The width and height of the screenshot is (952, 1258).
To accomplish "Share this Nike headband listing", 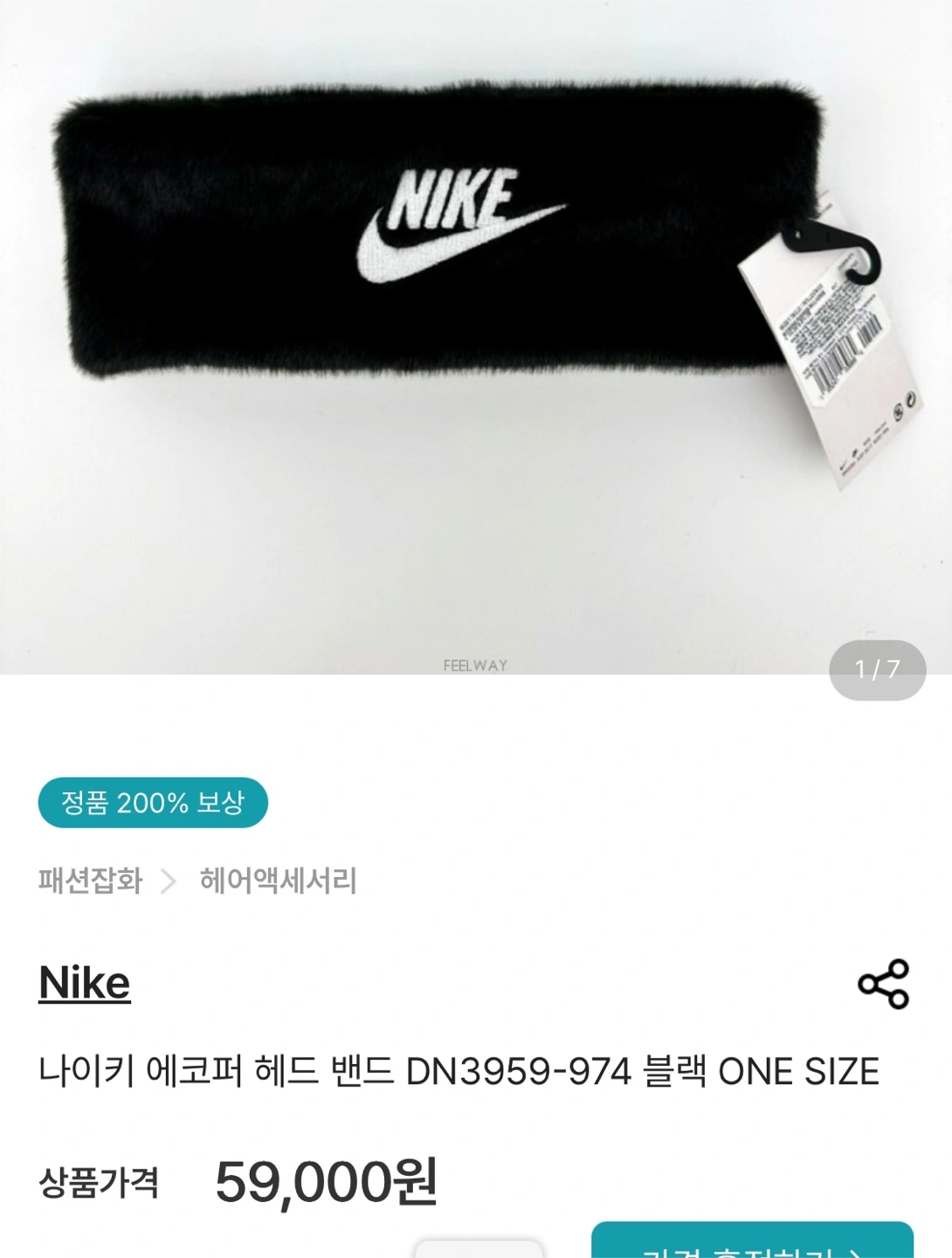I will coord(883,984).
